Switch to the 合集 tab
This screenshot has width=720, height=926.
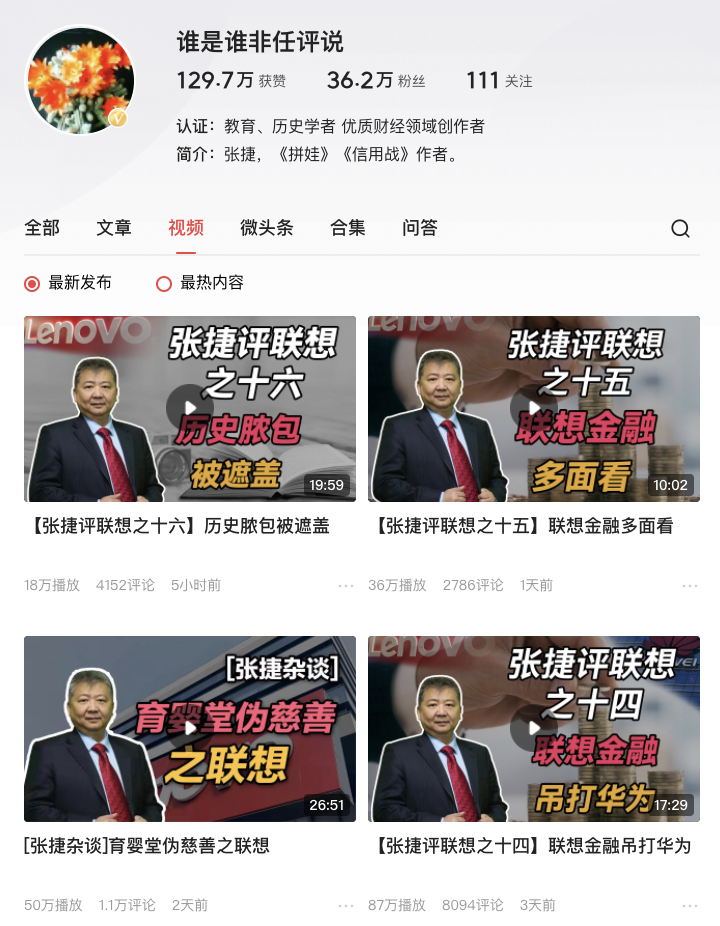pyautogui.click(x=348, y=228)
